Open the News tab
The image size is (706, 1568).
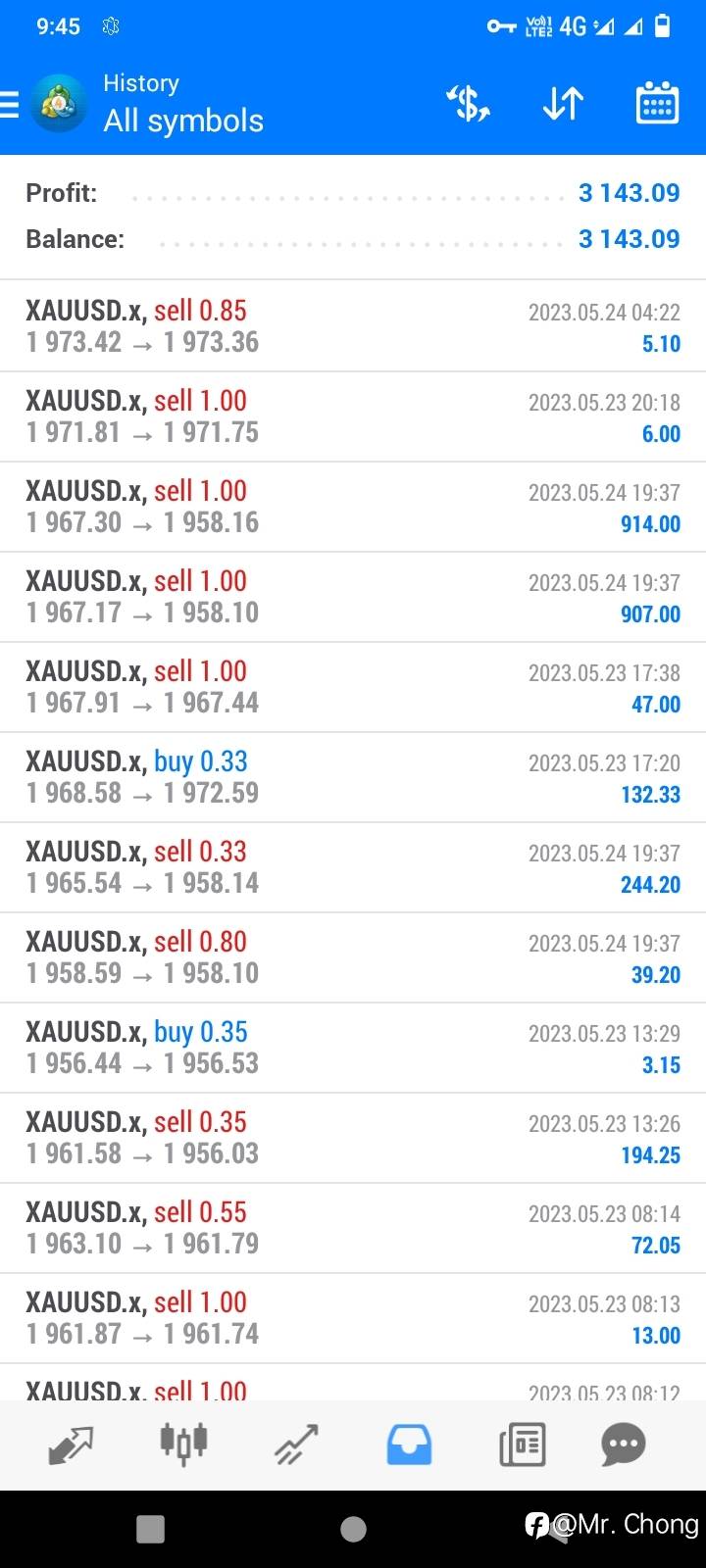click(522, 1445)
